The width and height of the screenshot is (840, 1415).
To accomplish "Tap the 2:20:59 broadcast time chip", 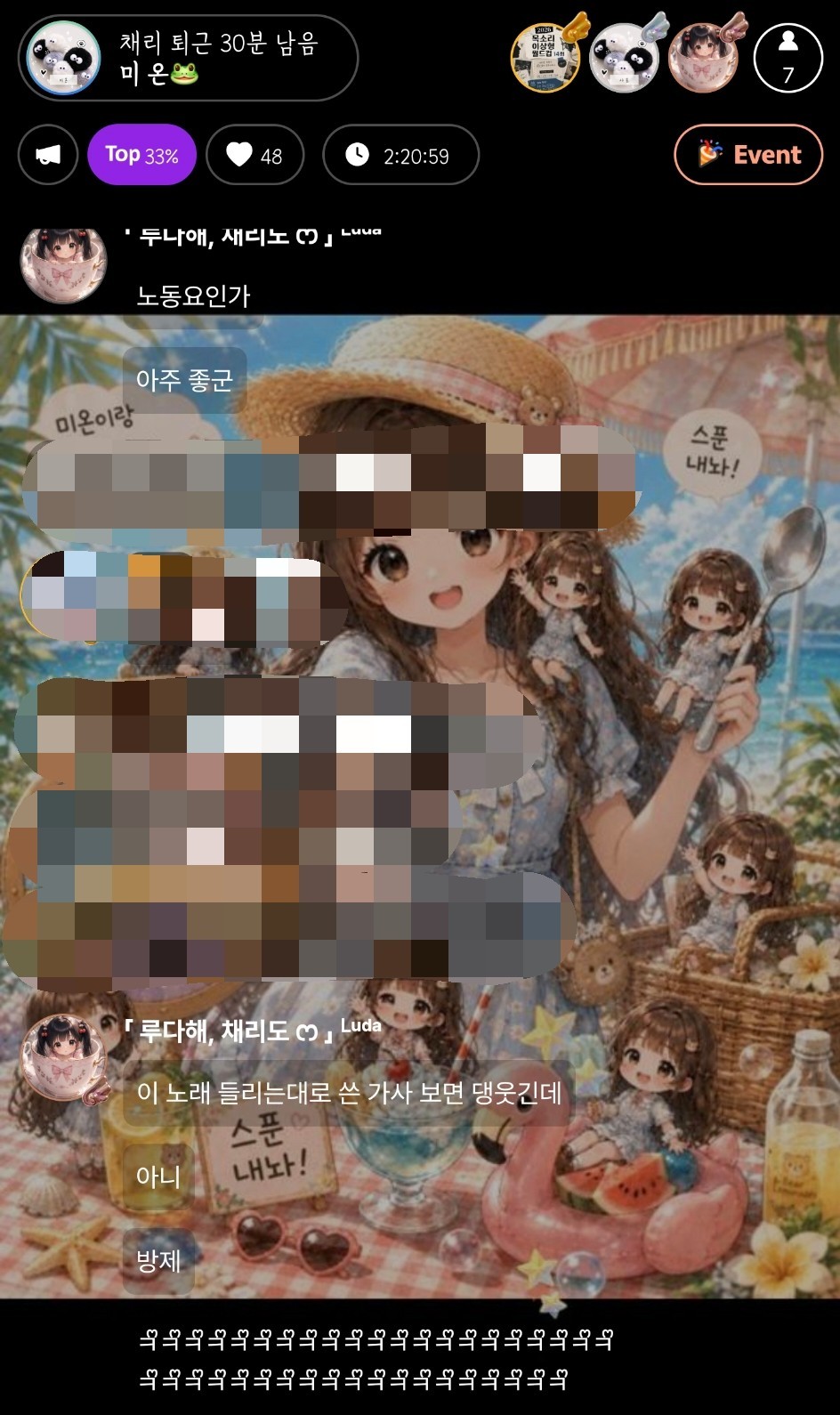I will tap(400, 156).
